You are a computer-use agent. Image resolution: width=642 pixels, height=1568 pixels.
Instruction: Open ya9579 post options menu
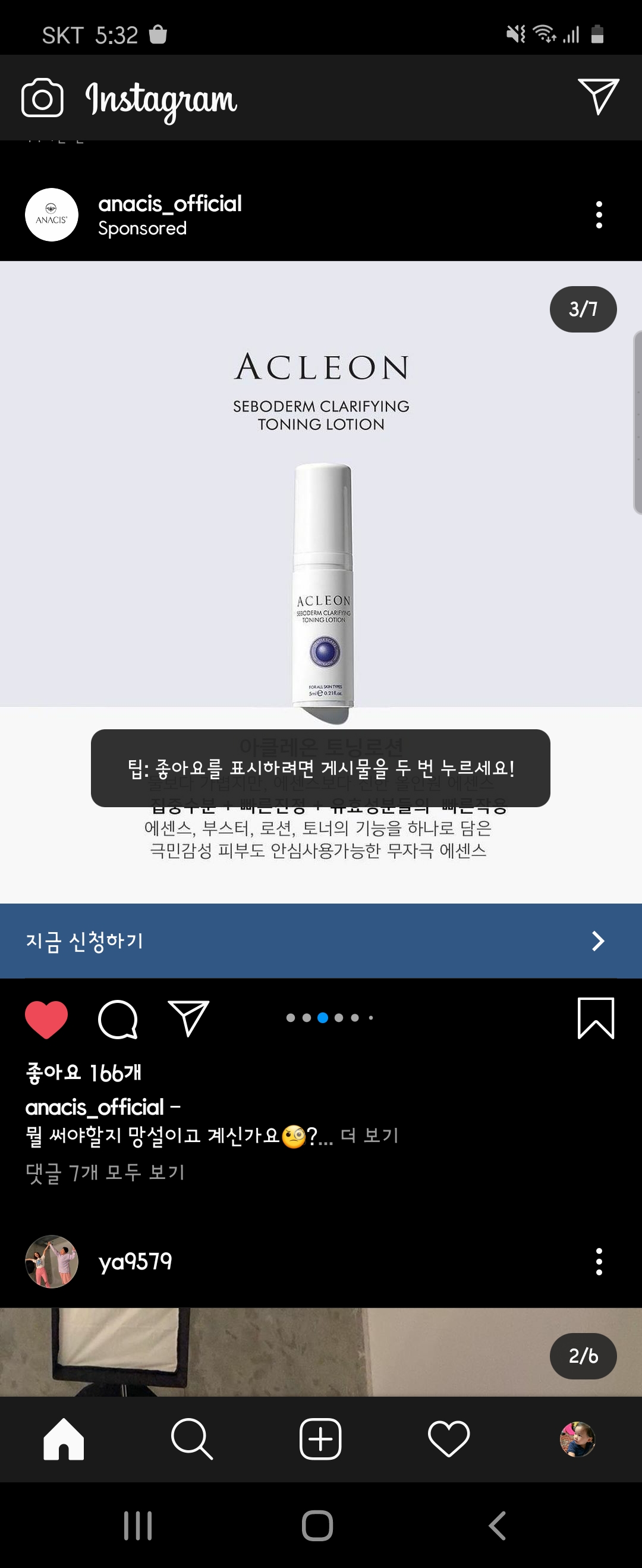coord(599,1261)
